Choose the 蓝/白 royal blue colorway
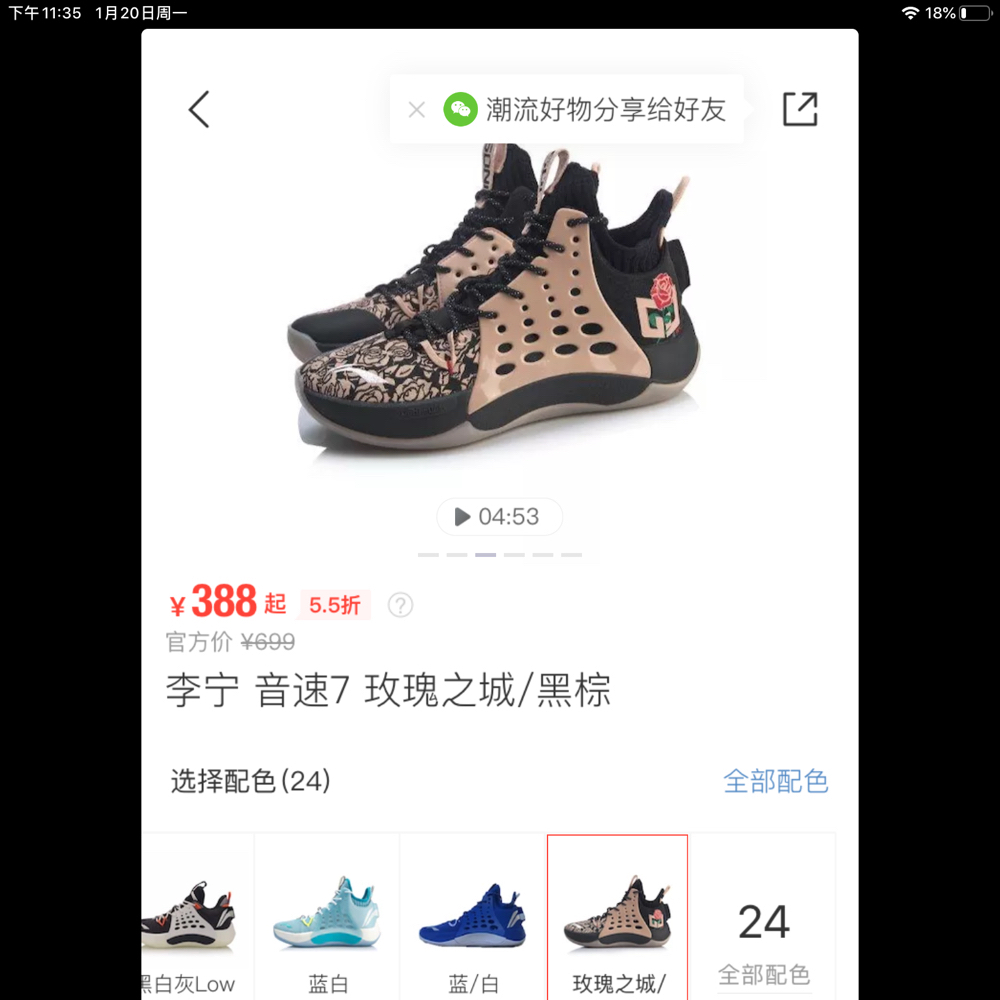Viewport: 1000px width, 1000px height. tap(473, 920)
